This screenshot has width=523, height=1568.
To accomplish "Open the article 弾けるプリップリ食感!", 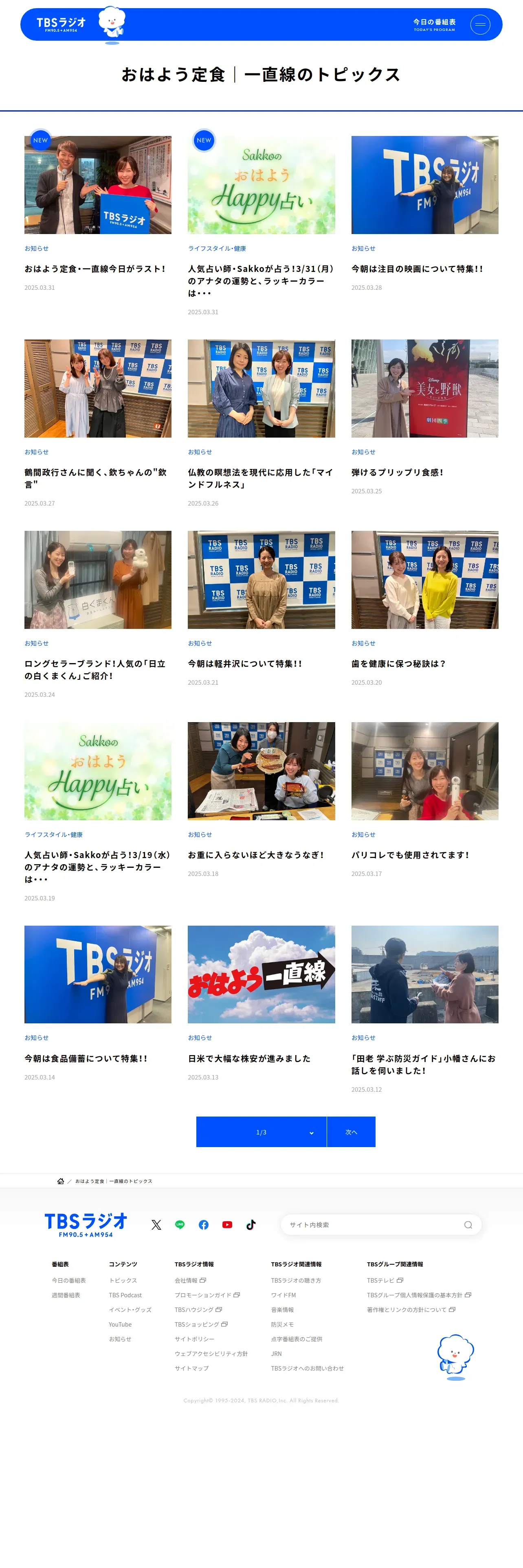I will [x=397, y=472].
